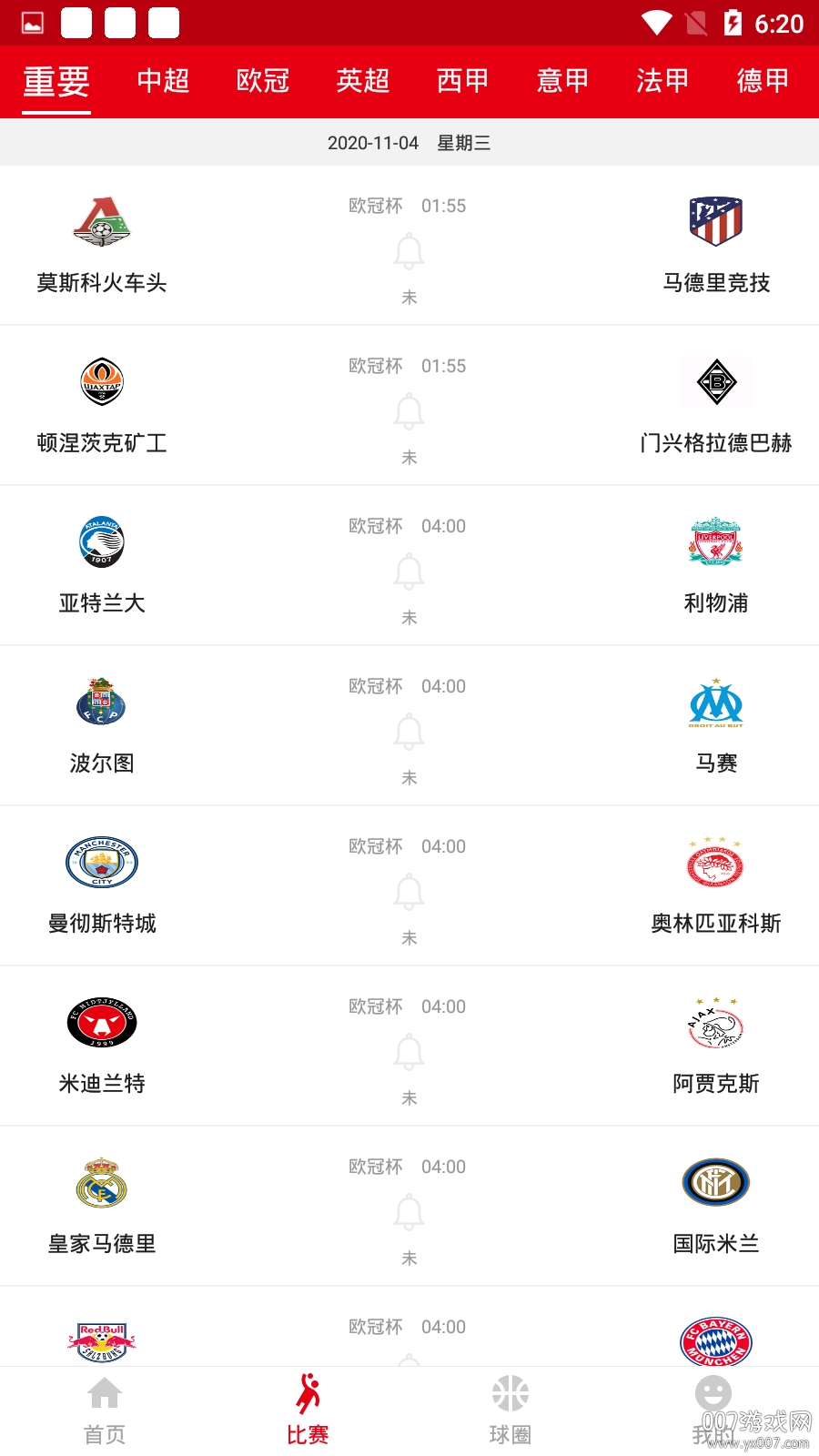This screenshot has width=819, height=1456.
Task: Show the 德甲 tab
Action: click(763, 81)
